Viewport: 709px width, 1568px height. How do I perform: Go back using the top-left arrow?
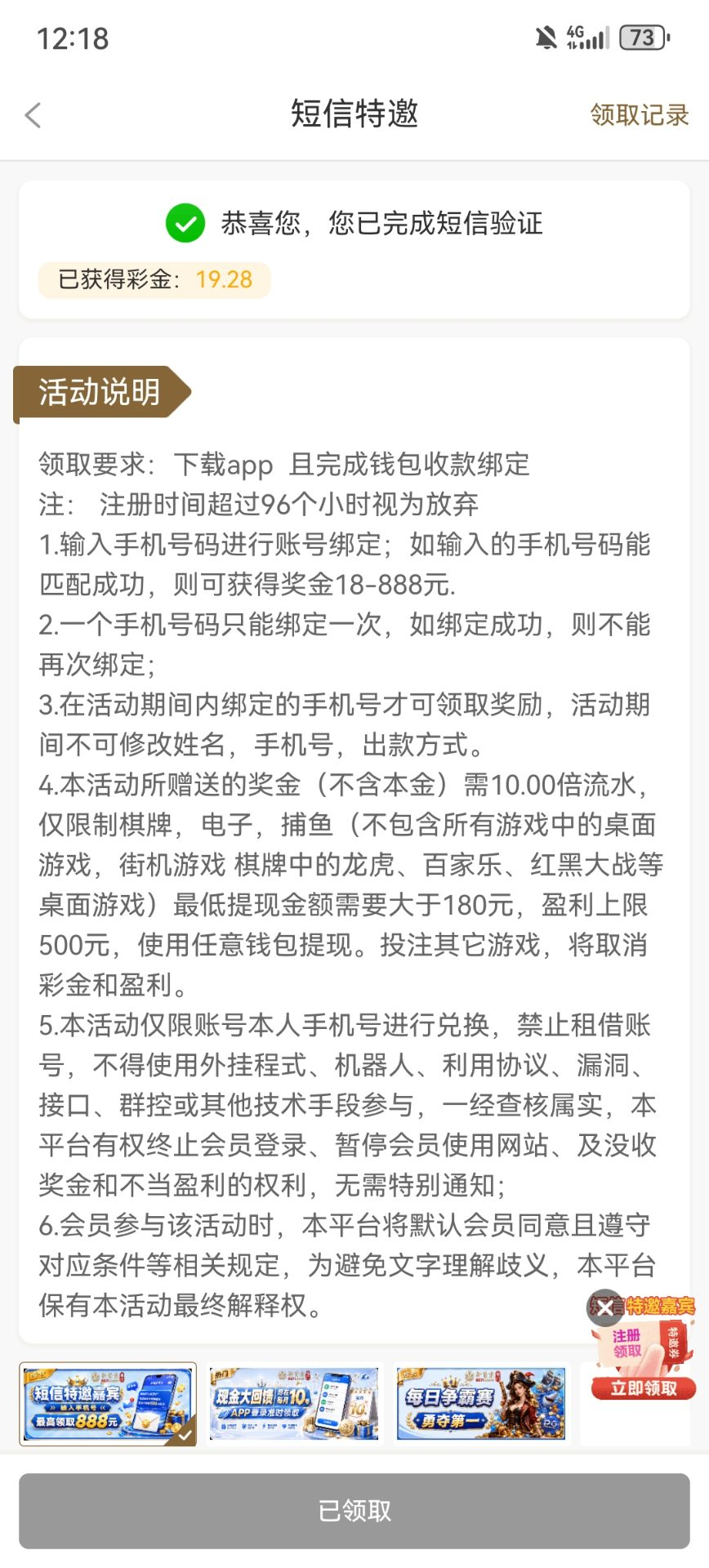33,115
